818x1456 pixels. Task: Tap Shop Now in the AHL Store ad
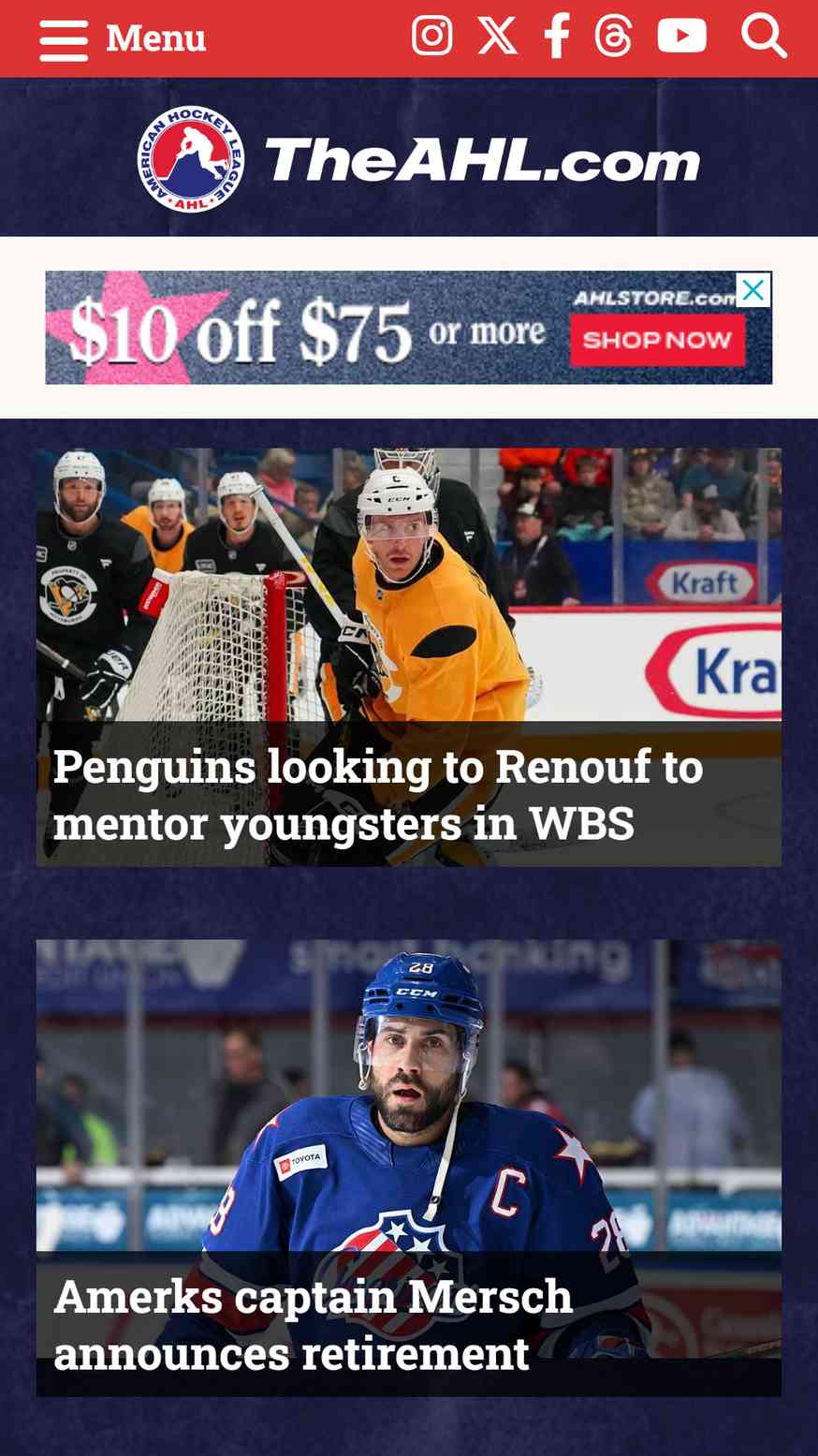(x=657, y=340)
